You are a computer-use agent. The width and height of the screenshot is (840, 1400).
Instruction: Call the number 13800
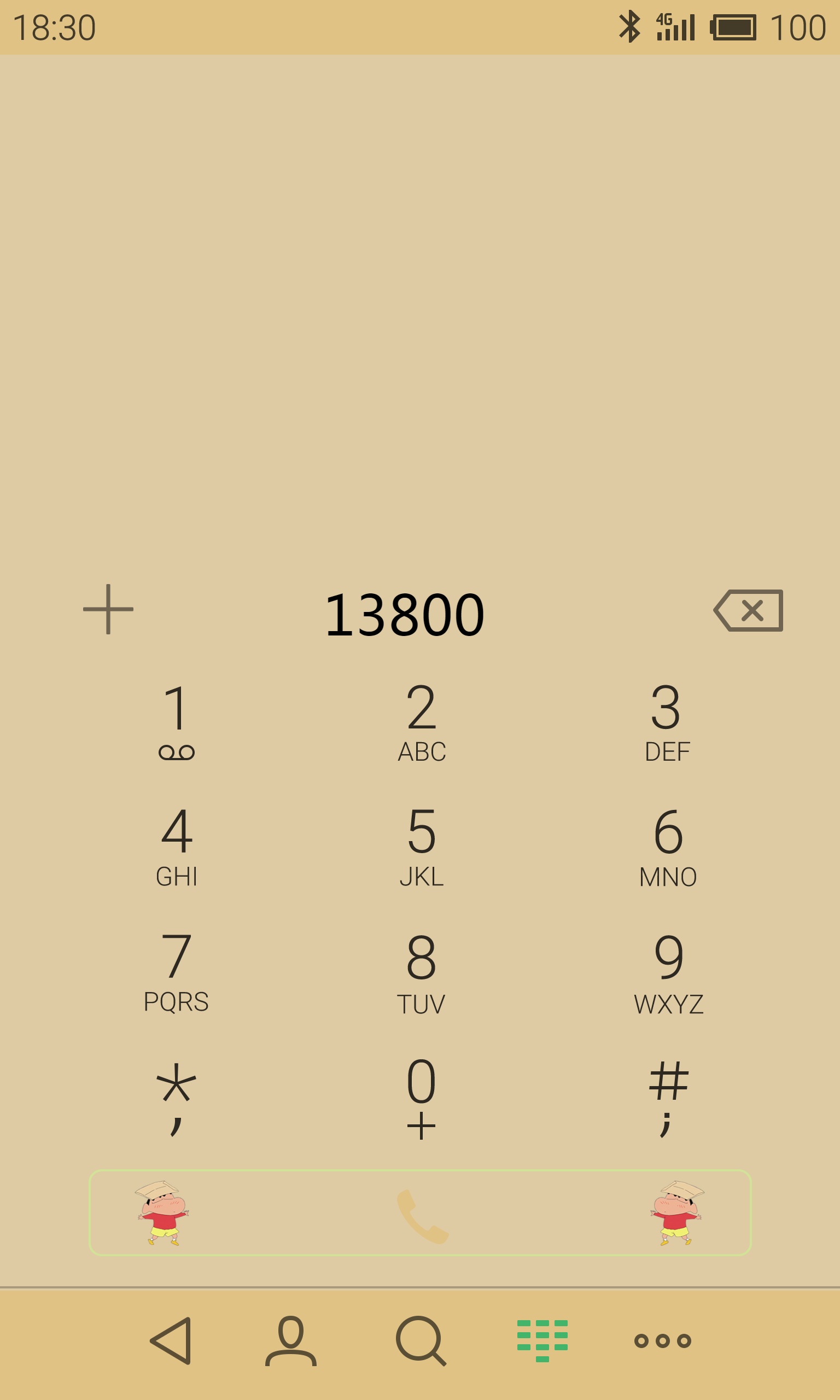420,1212
